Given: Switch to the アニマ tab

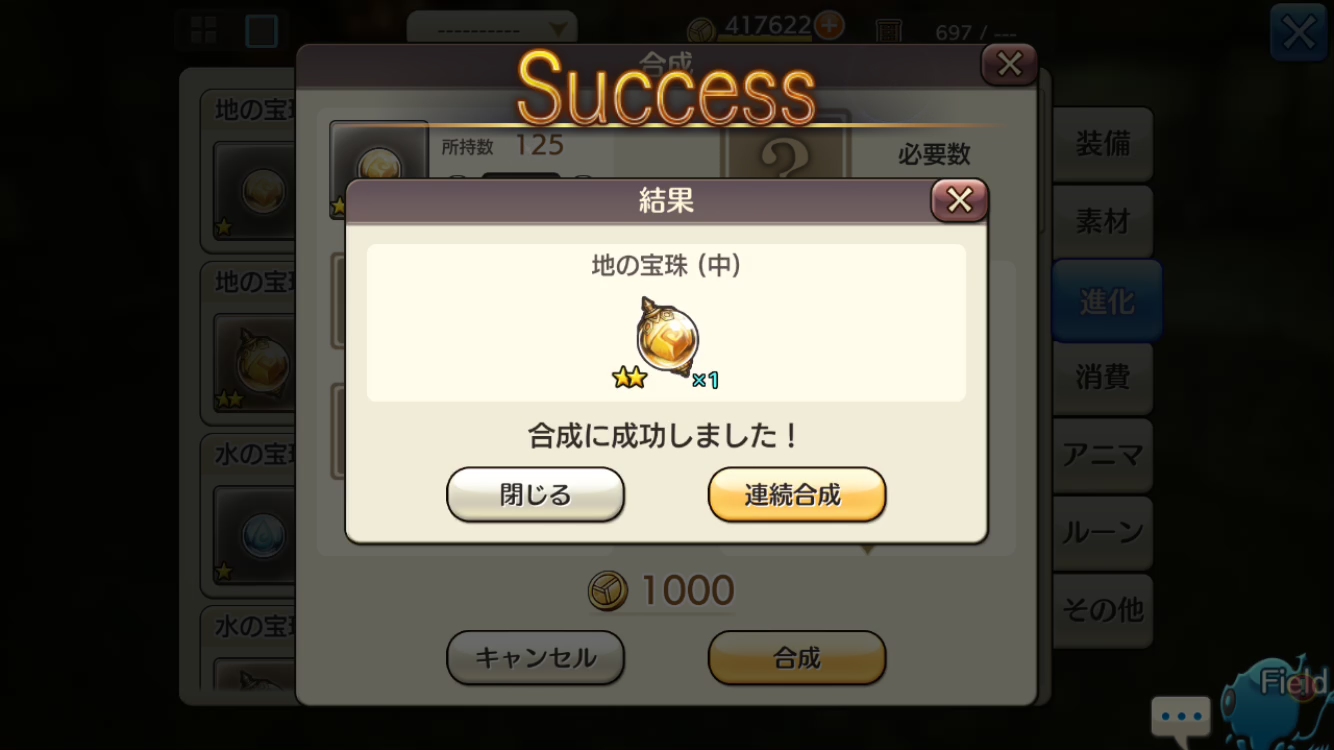Looking at the screenshot, I should [1102, 455].
